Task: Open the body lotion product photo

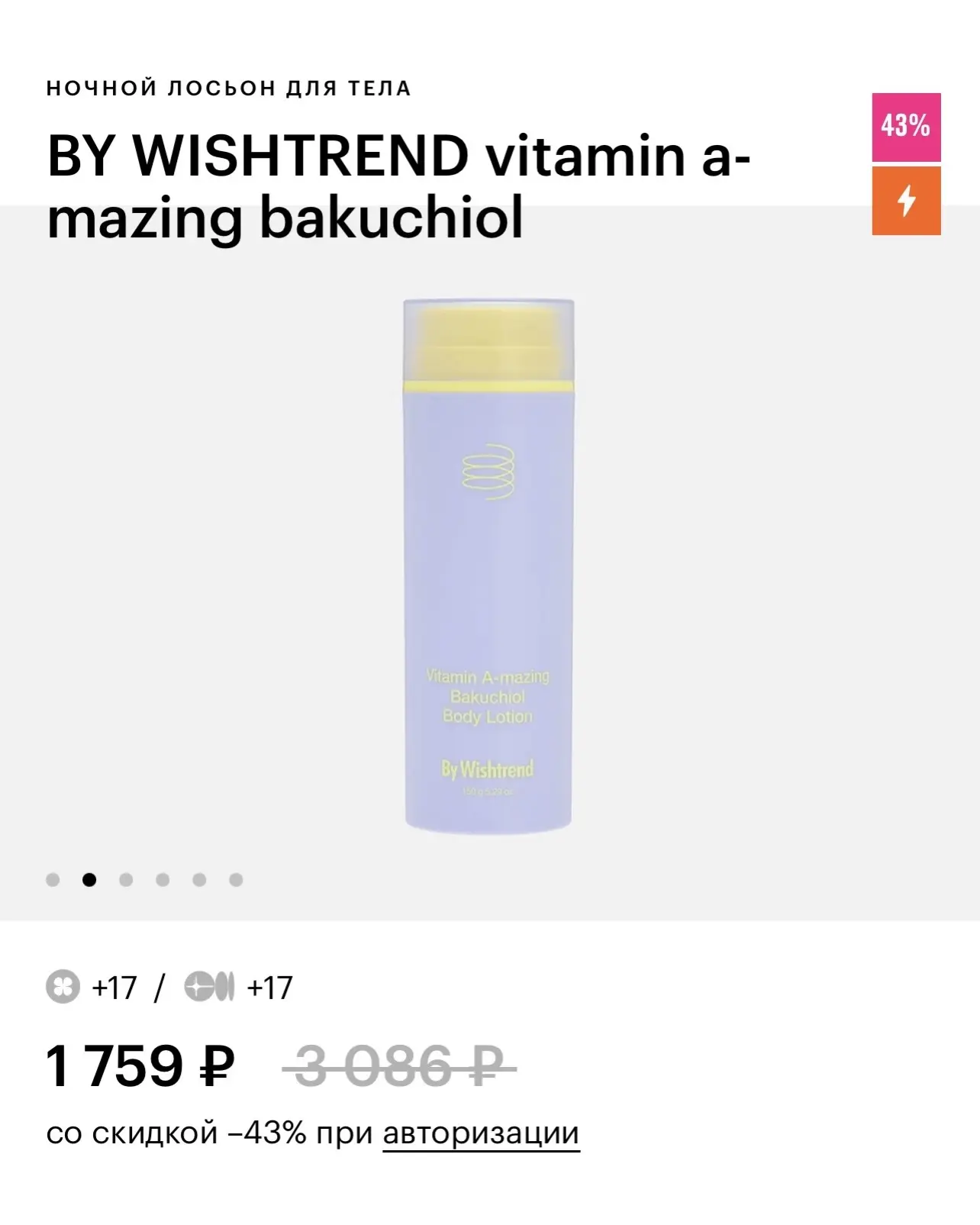Action: coord(488,565)
